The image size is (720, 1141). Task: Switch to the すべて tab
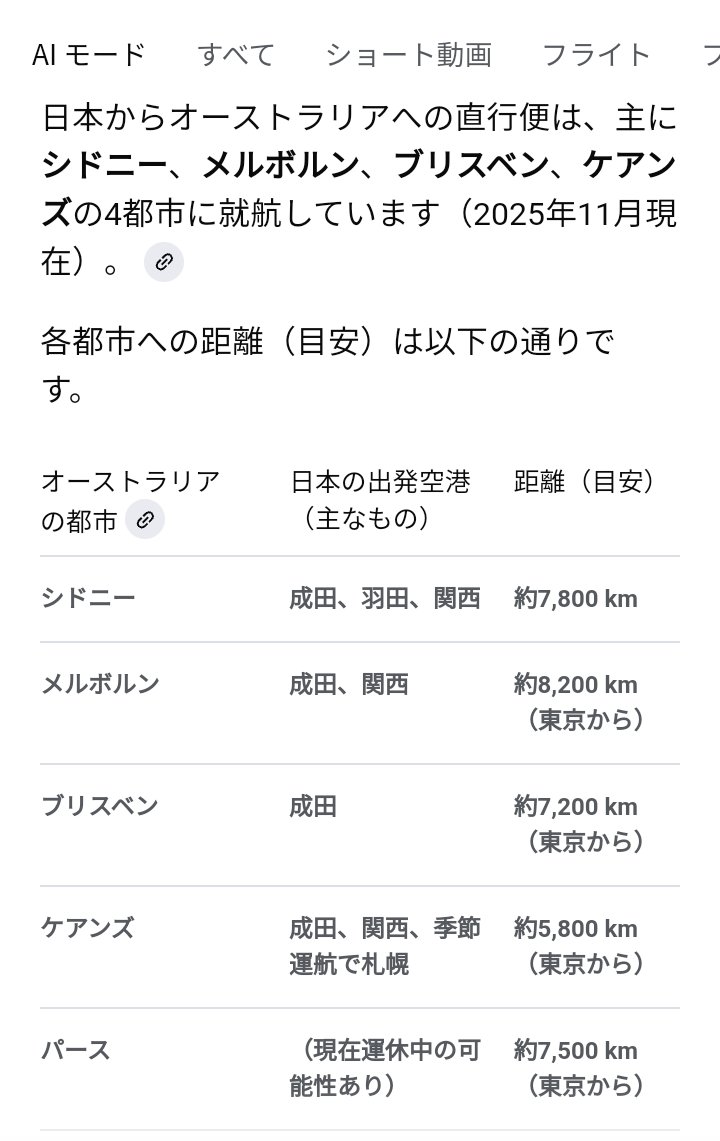click(235, 54)
